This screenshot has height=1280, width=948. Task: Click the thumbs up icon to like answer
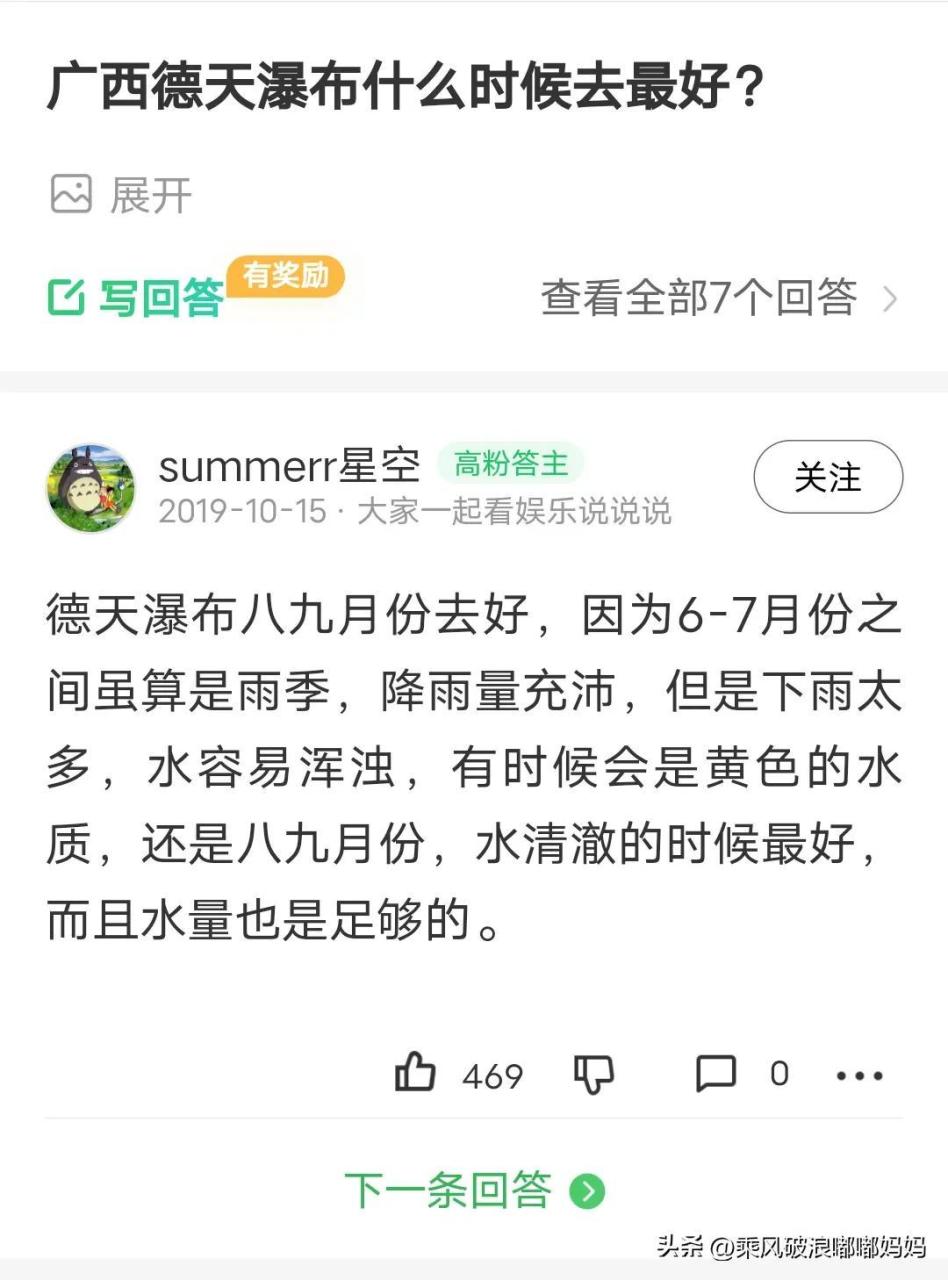click(x=413, y=1074)
